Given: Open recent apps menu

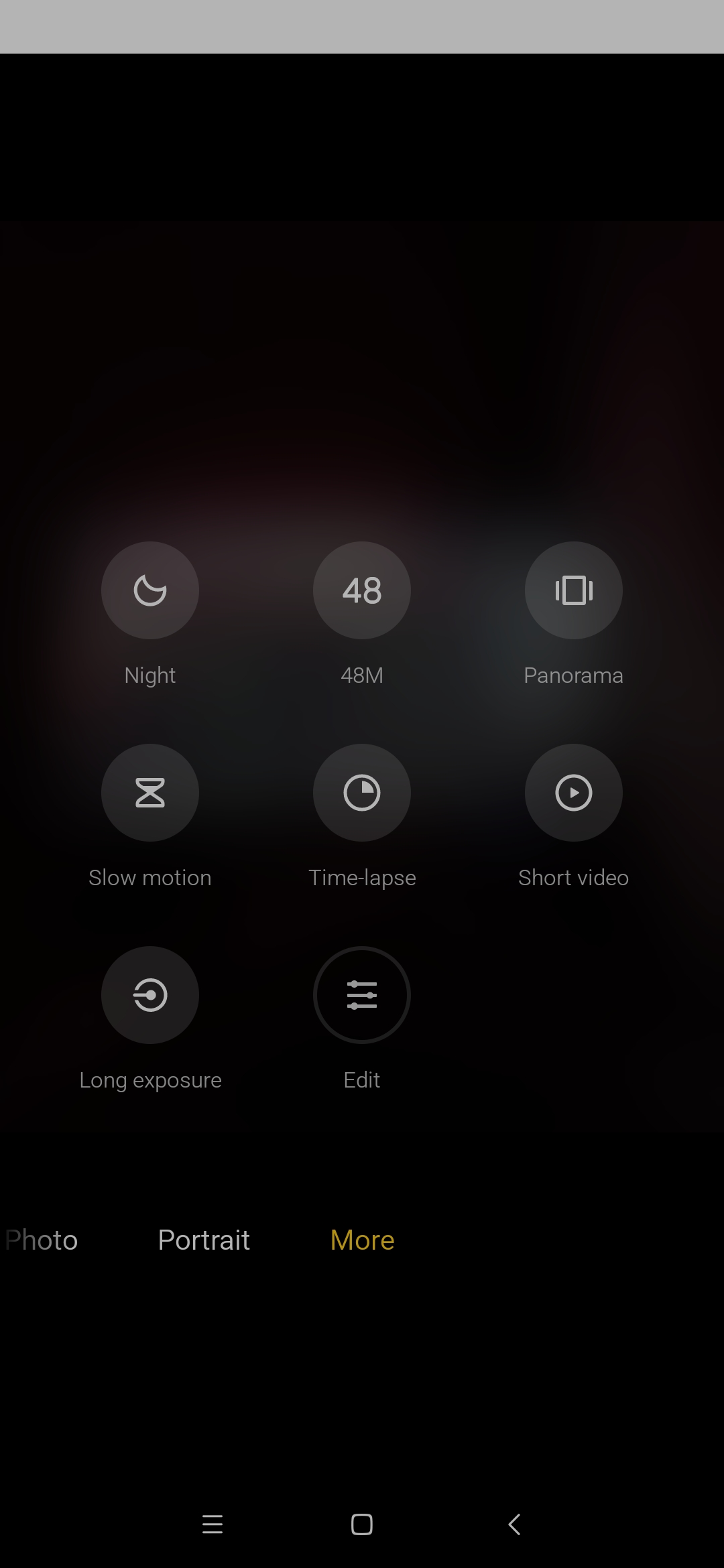Looking at the screenshot, I should point(213,1524).
